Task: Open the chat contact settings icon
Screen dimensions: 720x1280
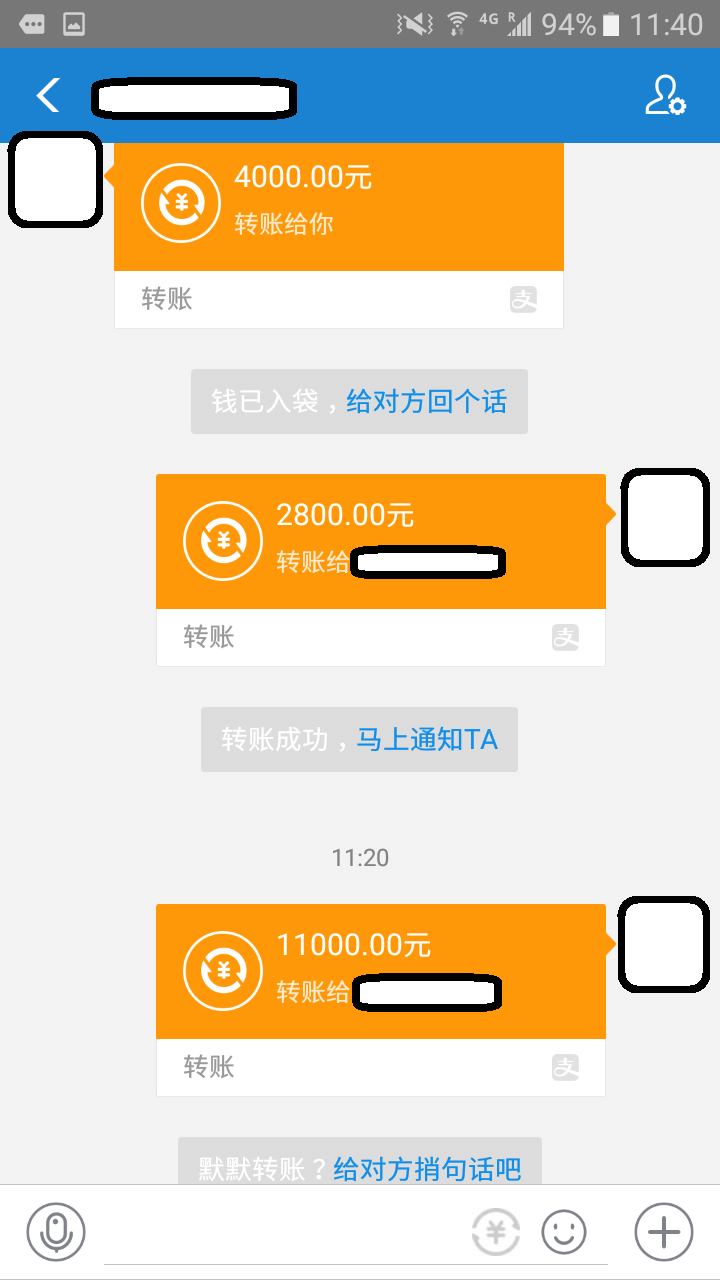Action: [x=665, y=95]
